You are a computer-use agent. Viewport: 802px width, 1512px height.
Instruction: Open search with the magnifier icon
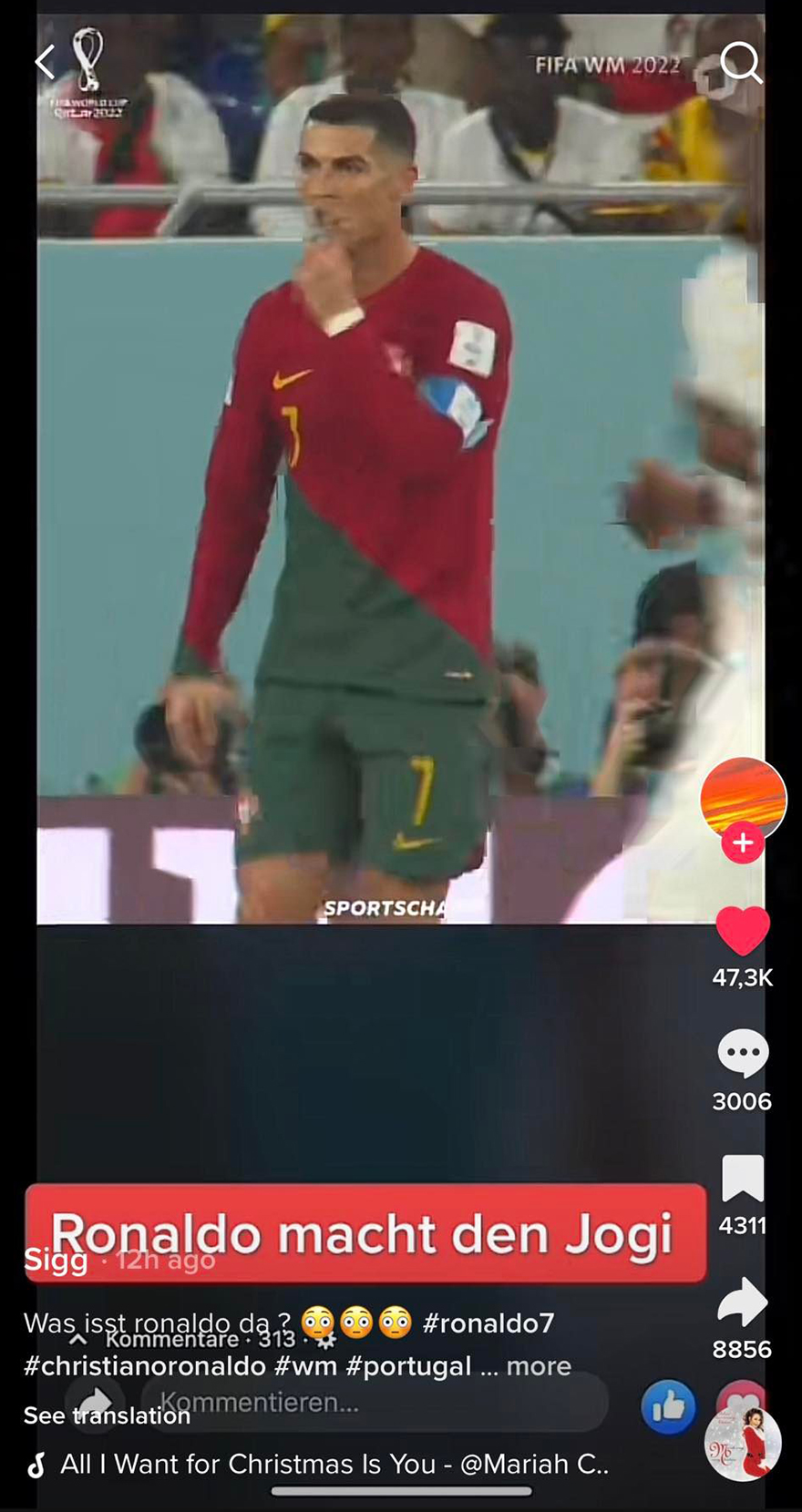(x=740, y=63)
